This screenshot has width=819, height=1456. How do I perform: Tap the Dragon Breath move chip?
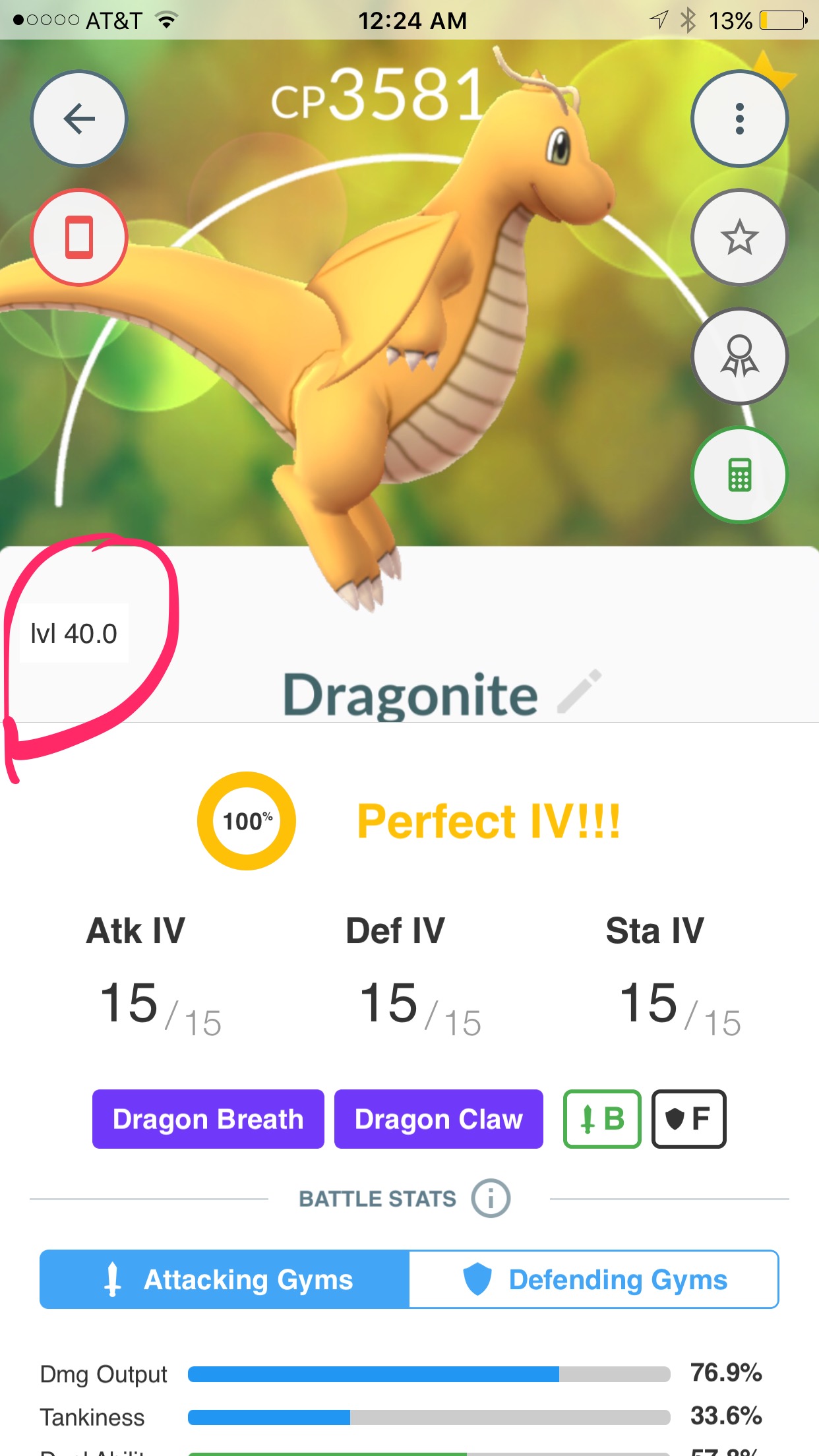pyautogui.click(x=208, y=1119)
